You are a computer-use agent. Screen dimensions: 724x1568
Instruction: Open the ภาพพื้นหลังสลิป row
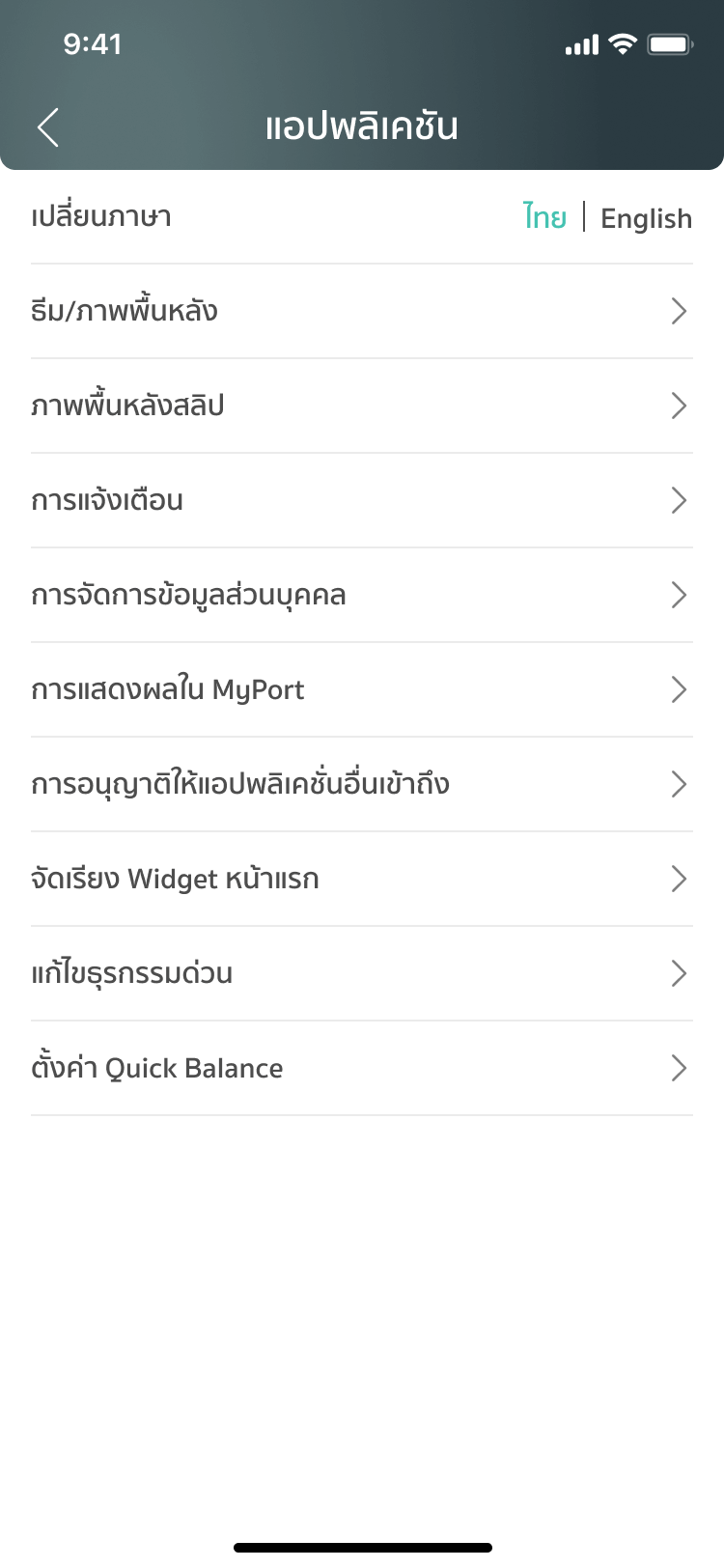coord(361,406)
